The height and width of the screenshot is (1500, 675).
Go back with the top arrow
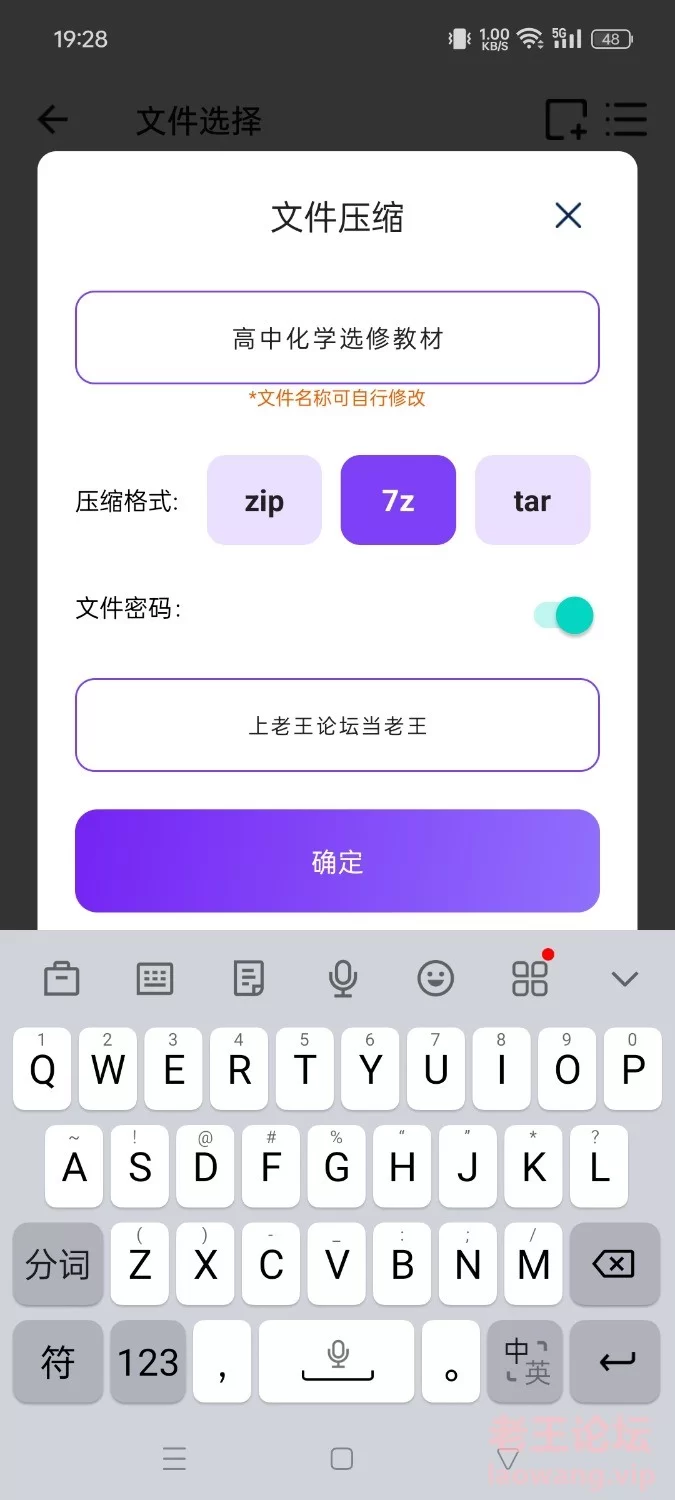click(53, 120)
